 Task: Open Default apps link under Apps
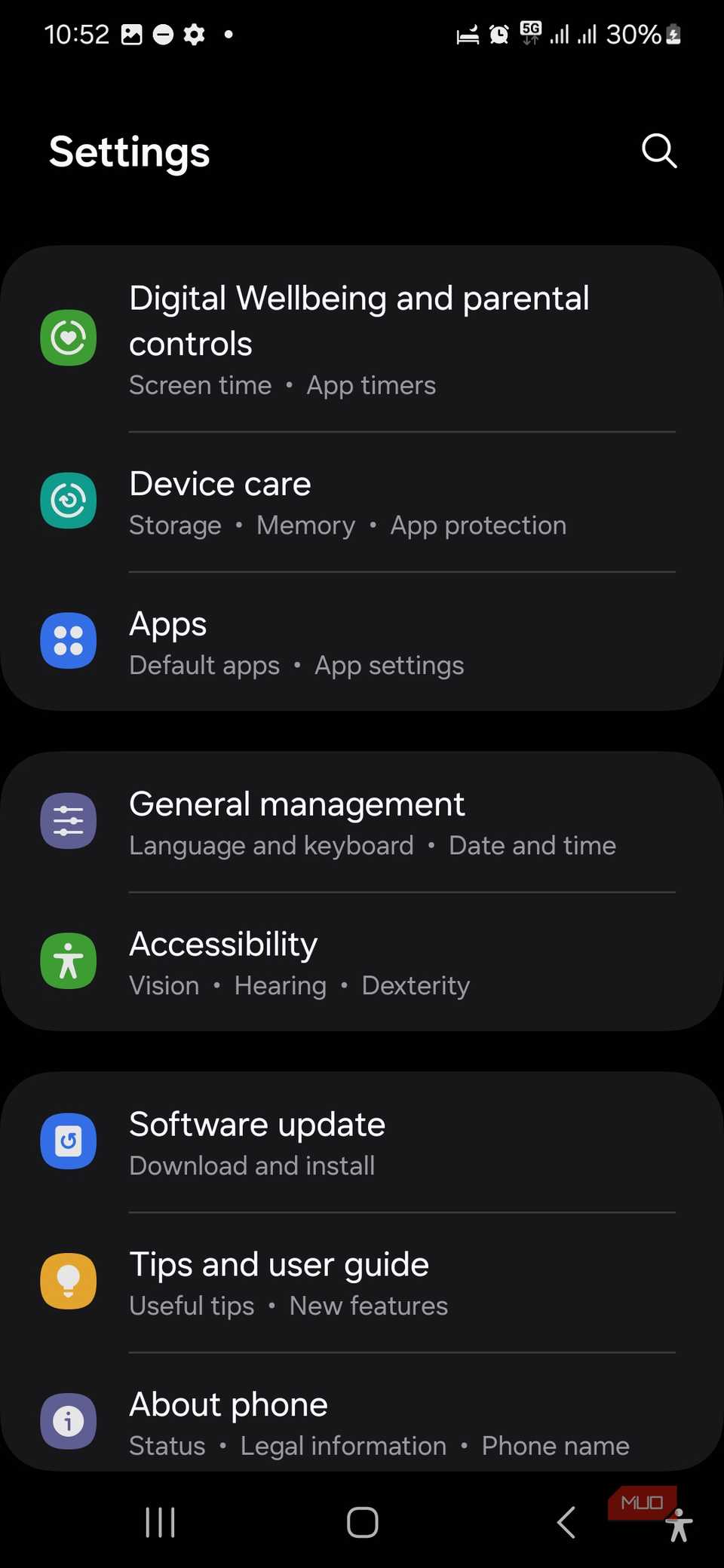pos(204,665)
